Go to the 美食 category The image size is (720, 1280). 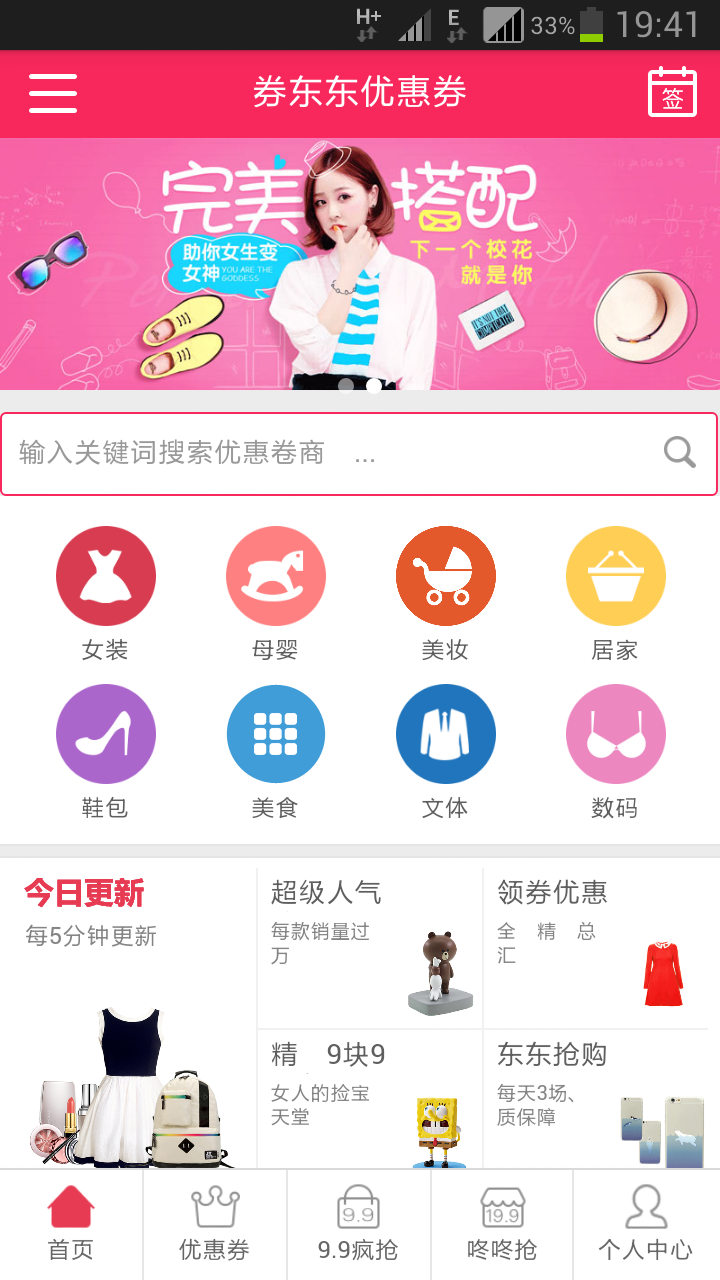click(275, 752)
